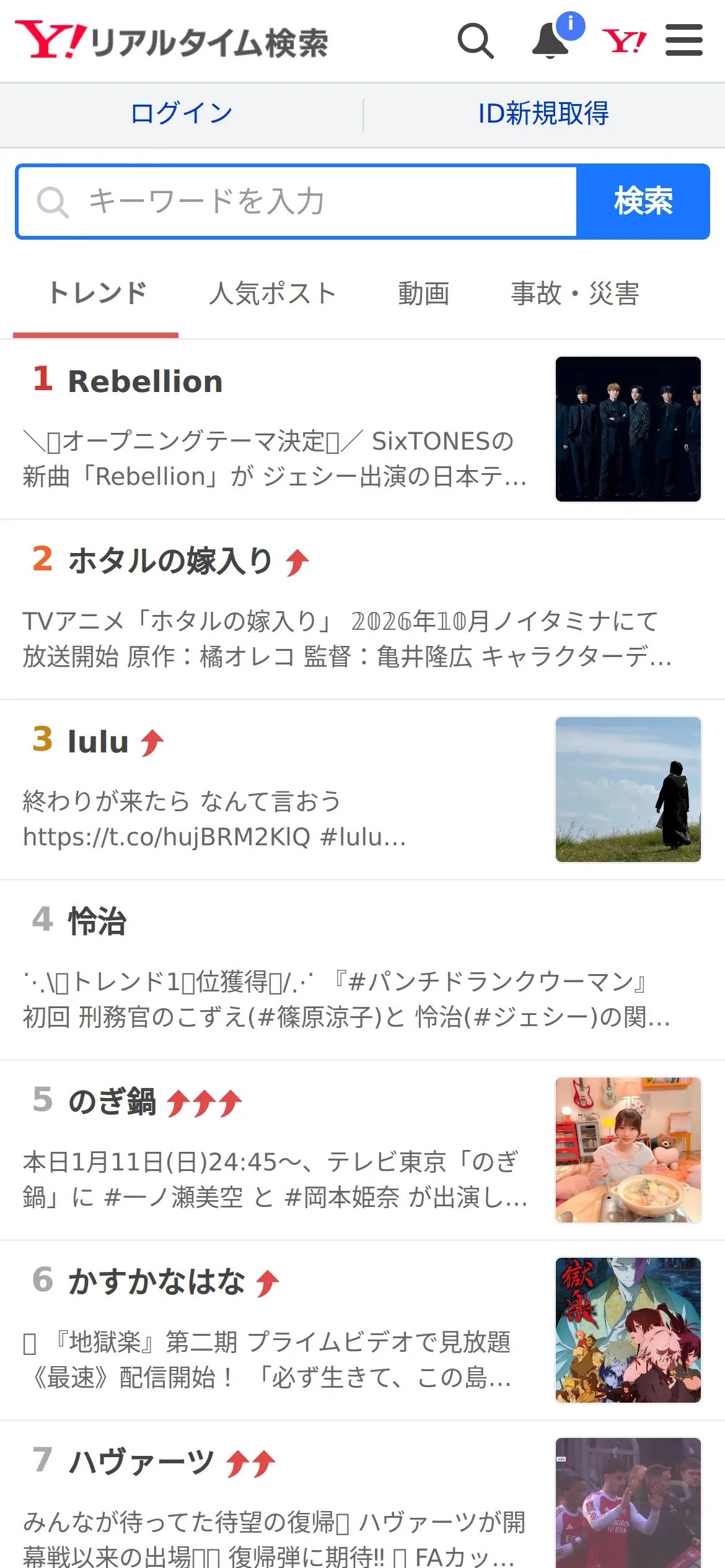Open trend 5 のぎ鍋
The width and height of the screenshot is (725, 1568).
(x=112, y=1102)
